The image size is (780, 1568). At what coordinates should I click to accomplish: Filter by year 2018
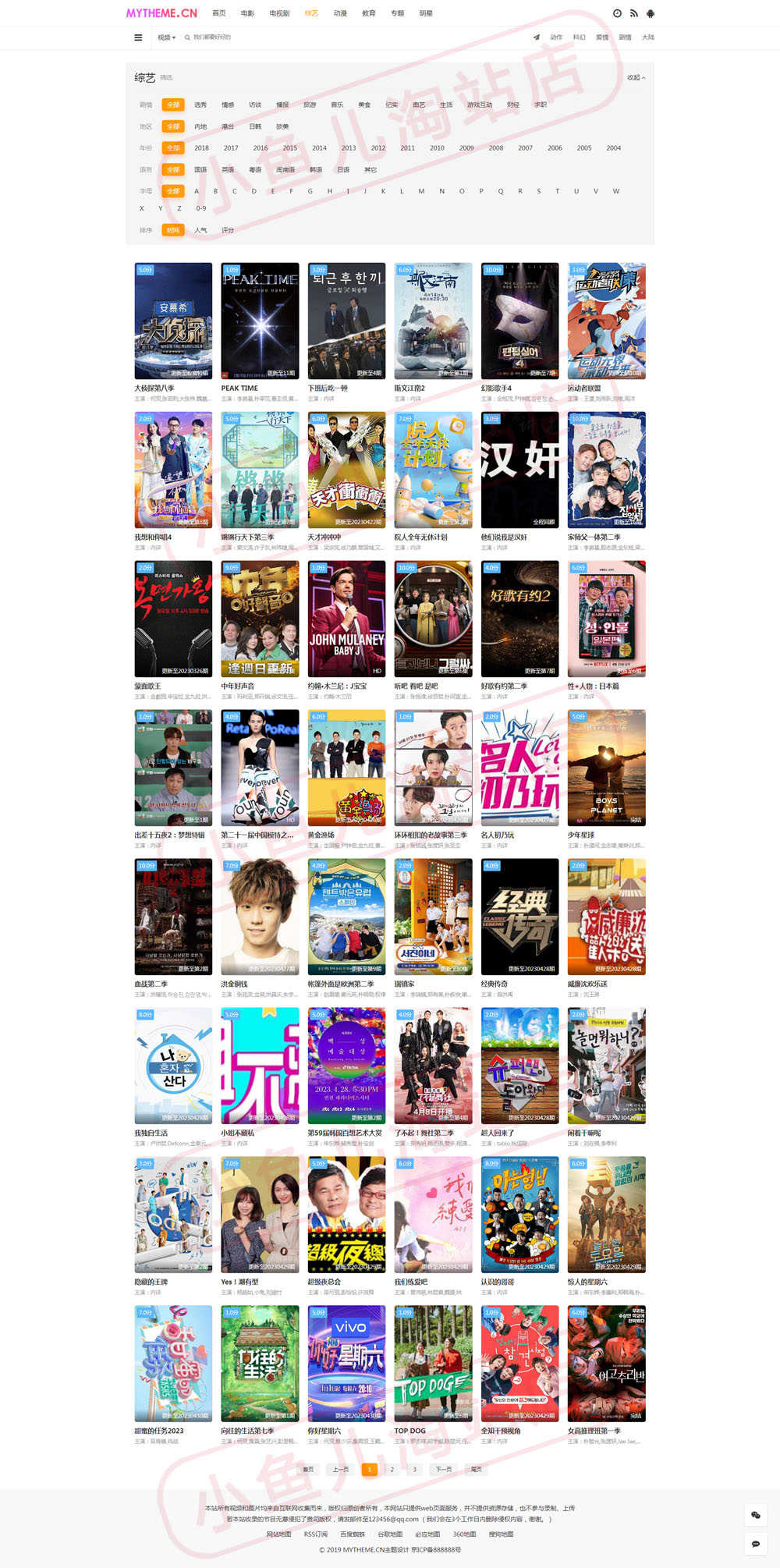pyautogui.click(x=202, y=147)
